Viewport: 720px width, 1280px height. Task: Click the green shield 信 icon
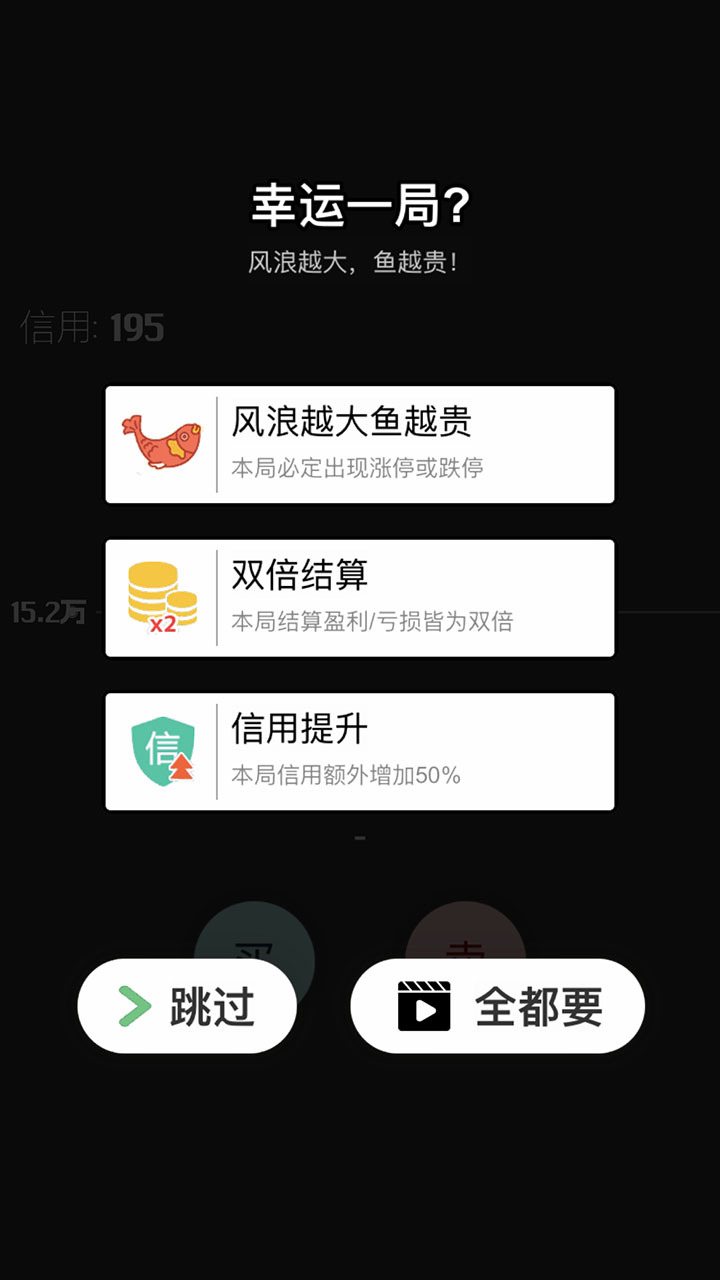(x=160, y=750)
